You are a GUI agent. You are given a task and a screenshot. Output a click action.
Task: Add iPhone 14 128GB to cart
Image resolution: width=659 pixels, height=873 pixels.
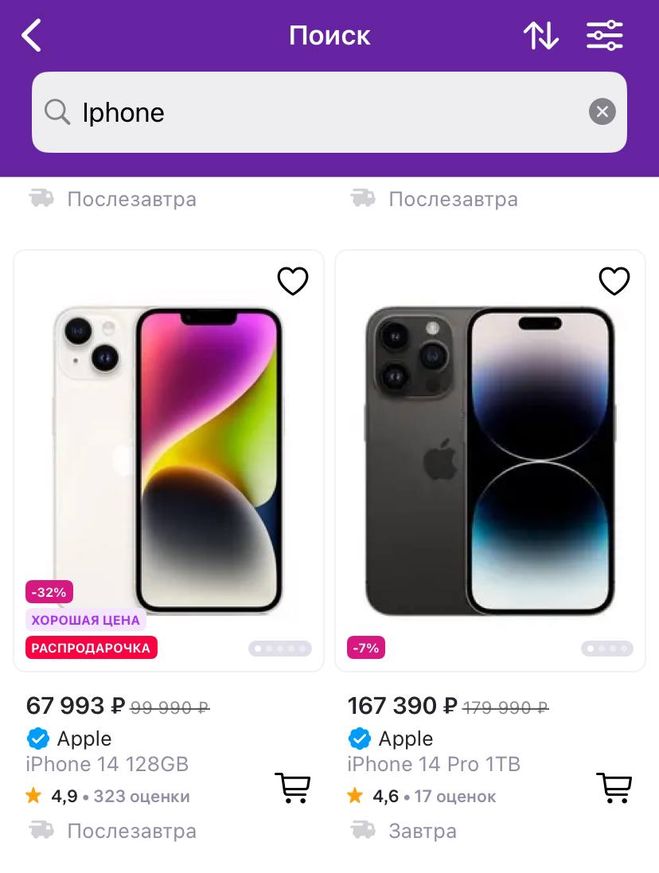[292, 788]
